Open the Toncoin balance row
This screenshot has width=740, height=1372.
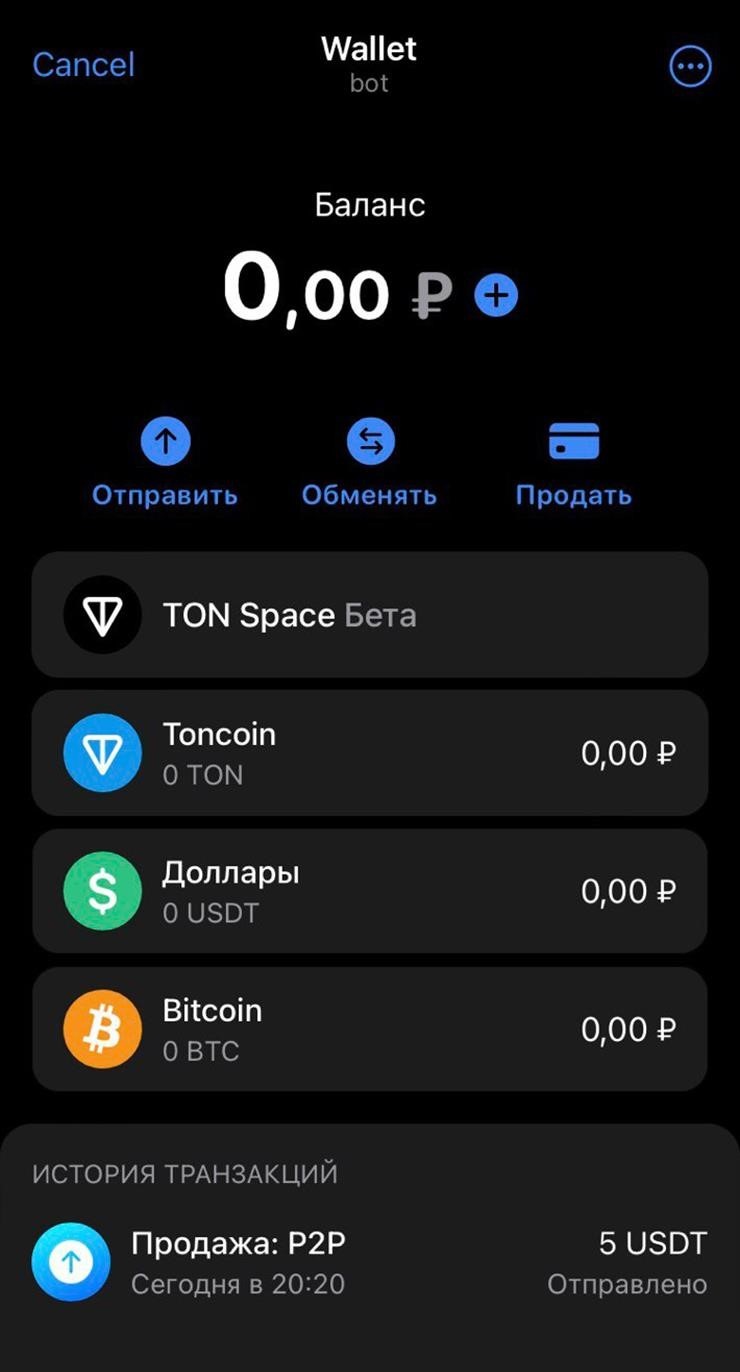pos(370,753)
